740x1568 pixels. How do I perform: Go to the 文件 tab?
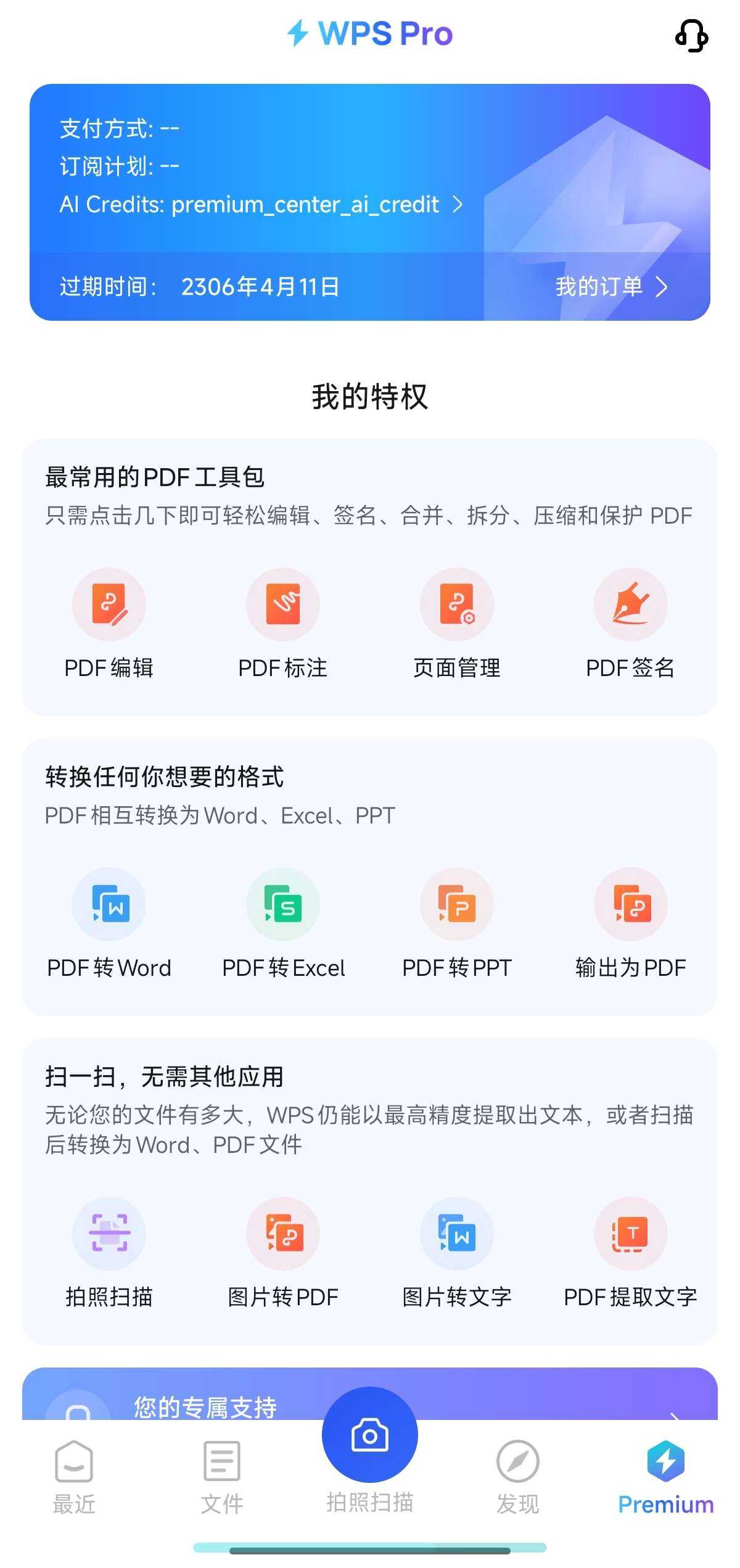click(222, 1477)
